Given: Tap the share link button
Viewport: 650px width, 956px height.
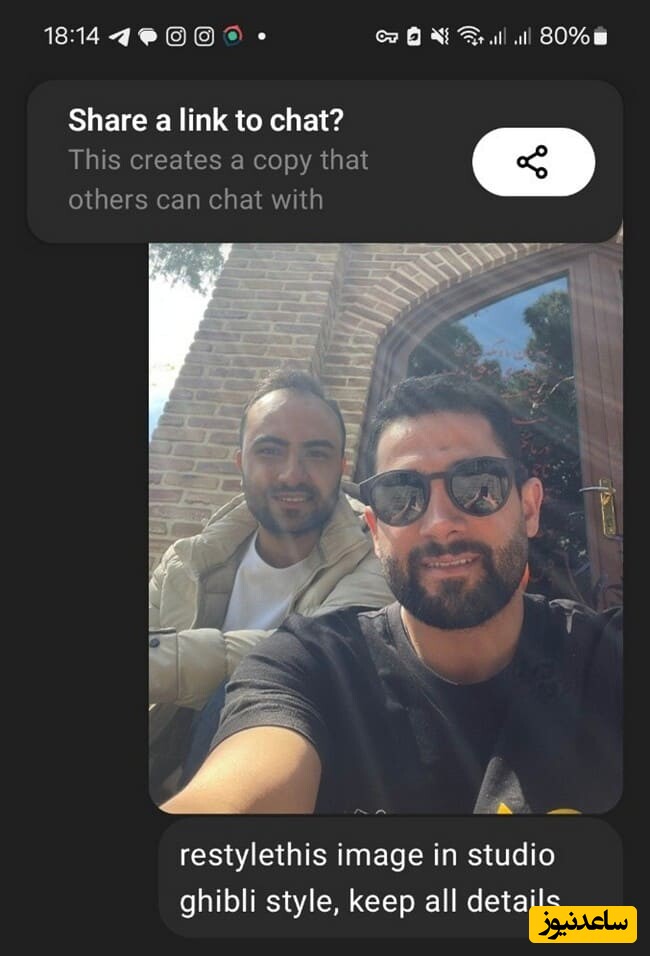Looking at the screenshot, I should pos(533,162).
